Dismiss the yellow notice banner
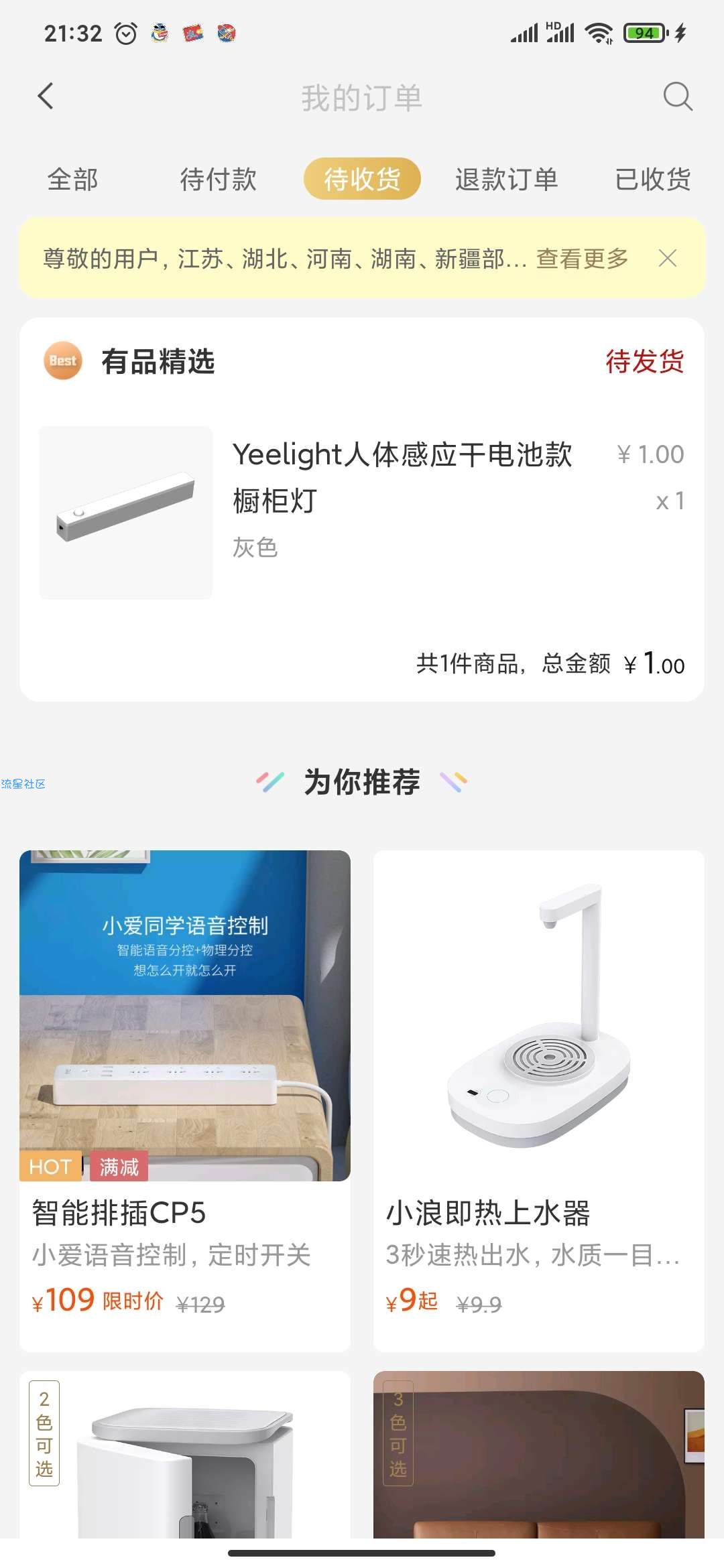 [x=668, y=259]
